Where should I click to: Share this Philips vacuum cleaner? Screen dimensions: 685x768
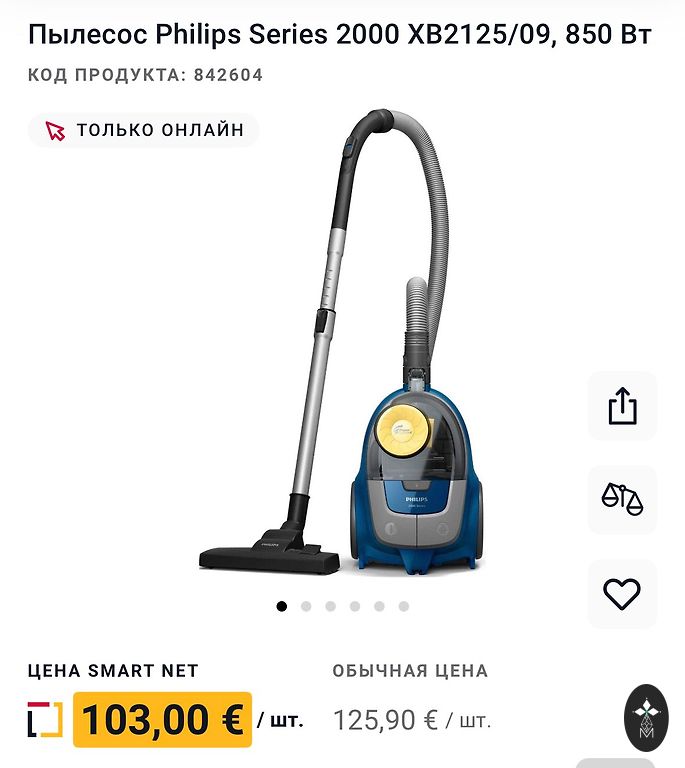coord(621,406)
